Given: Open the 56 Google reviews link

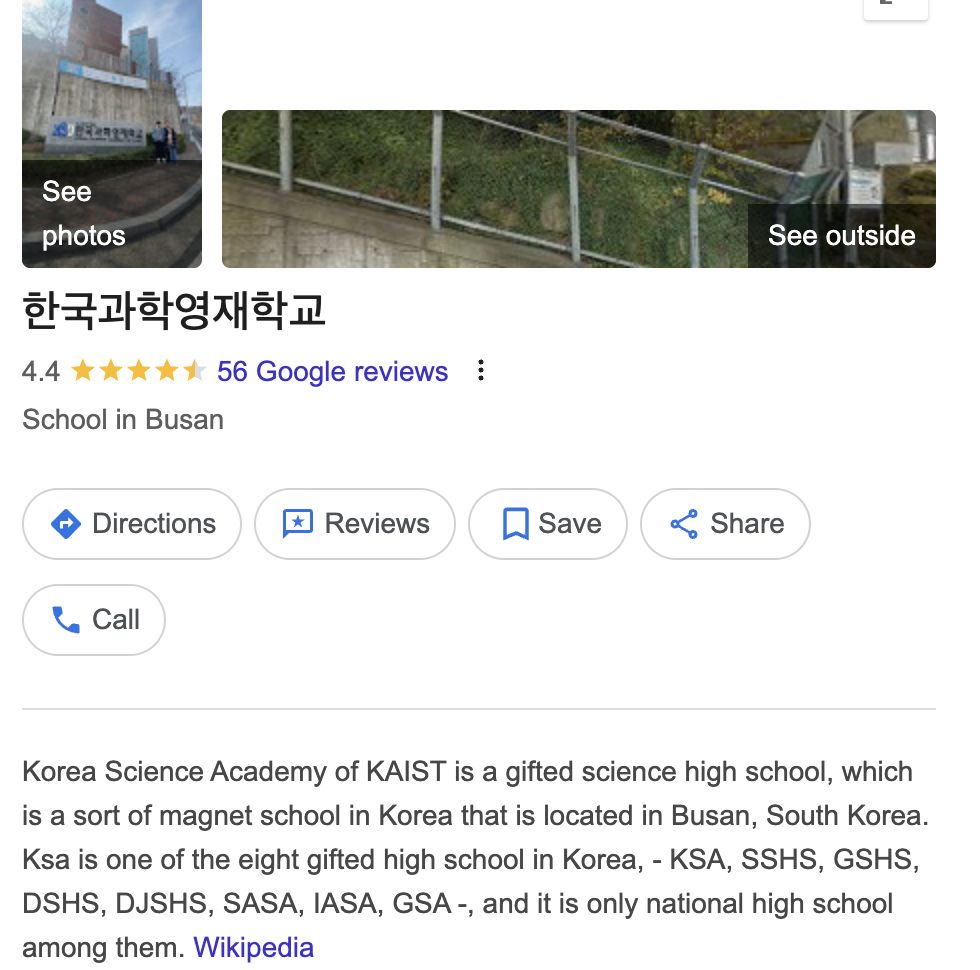Looking at the screenshot, I should pyautogui.click(x=332, y=372).
